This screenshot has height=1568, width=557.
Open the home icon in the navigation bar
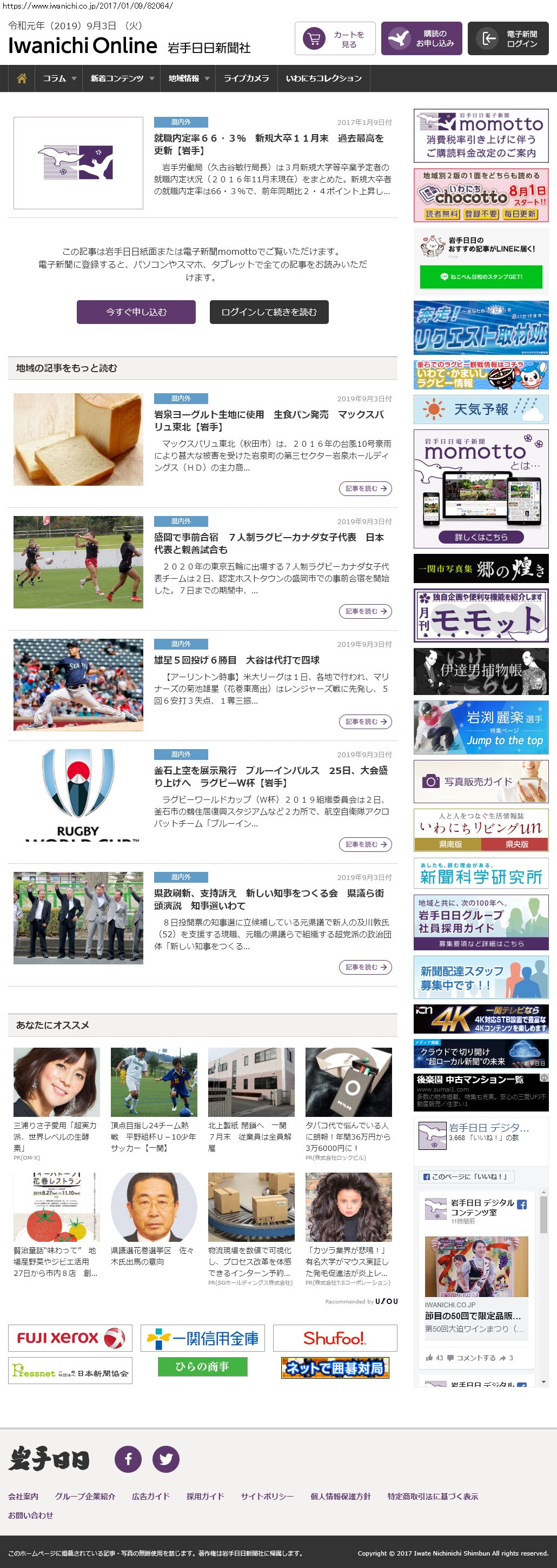[22, 78]
